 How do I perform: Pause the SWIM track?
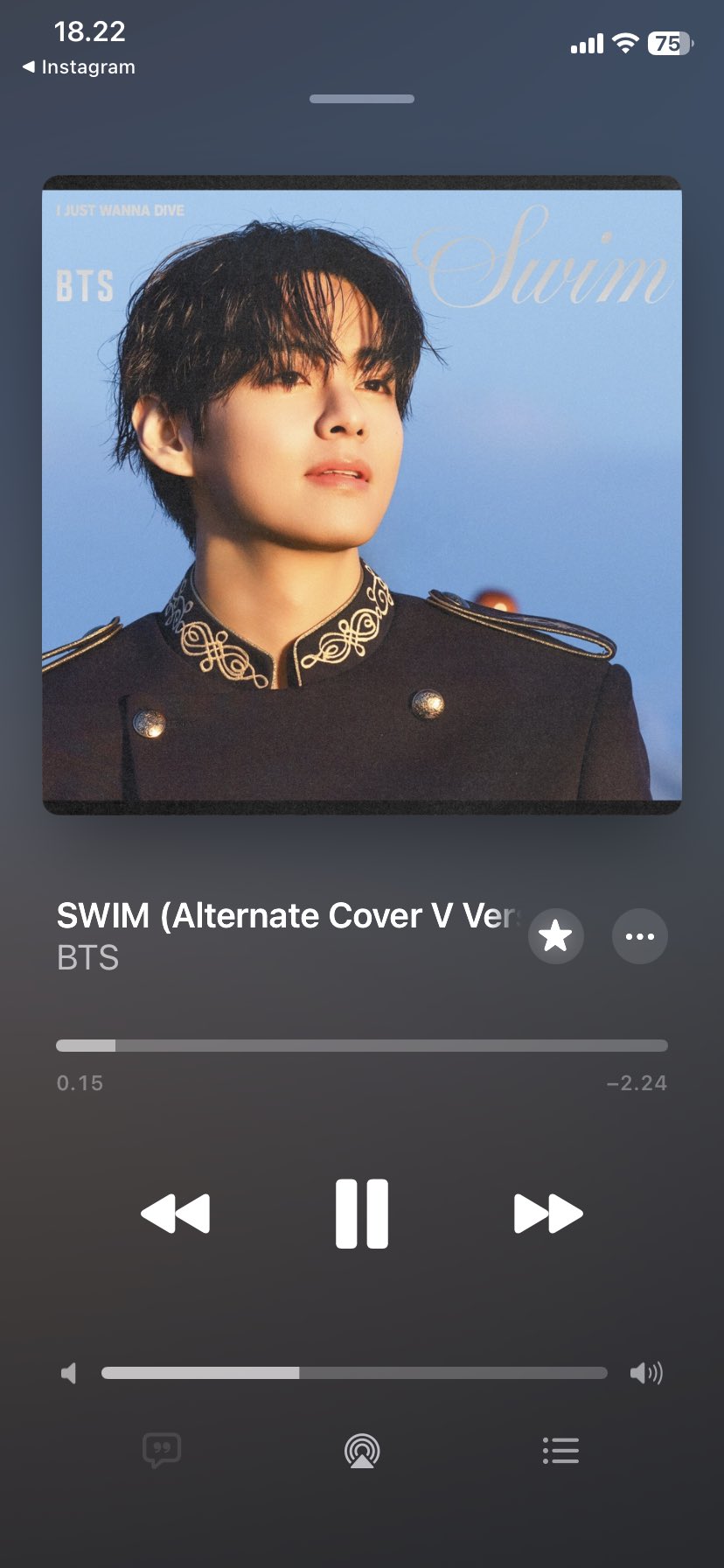point(361,1213)
